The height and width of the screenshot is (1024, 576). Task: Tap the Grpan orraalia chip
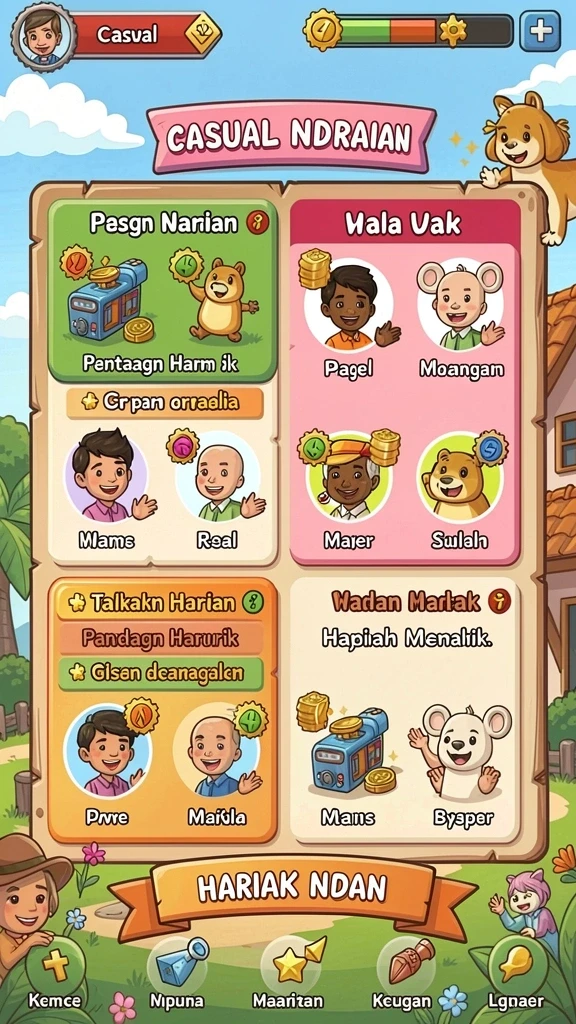tap(165, 403)
